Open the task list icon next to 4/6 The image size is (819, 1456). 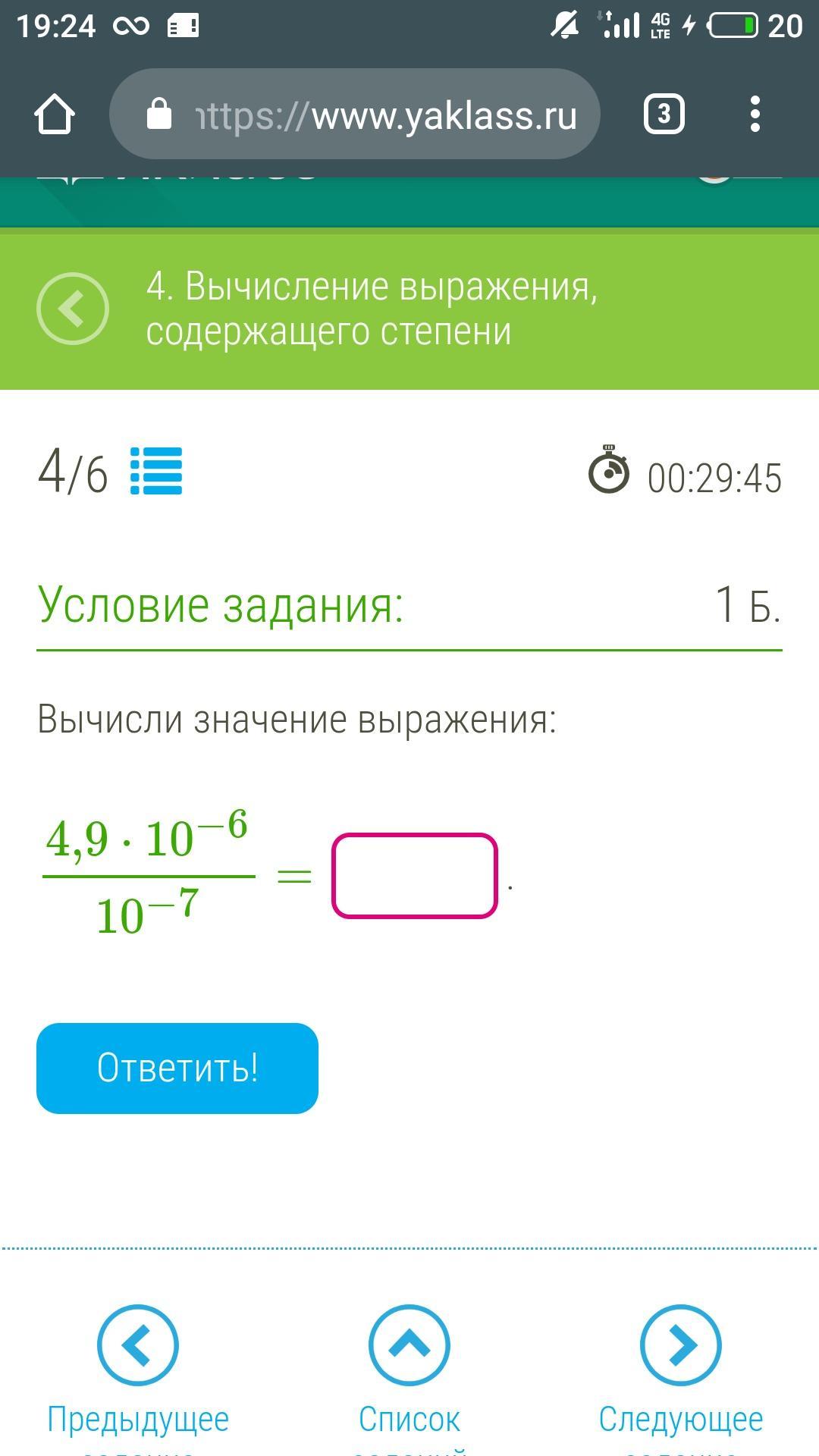tap(156, 471)
